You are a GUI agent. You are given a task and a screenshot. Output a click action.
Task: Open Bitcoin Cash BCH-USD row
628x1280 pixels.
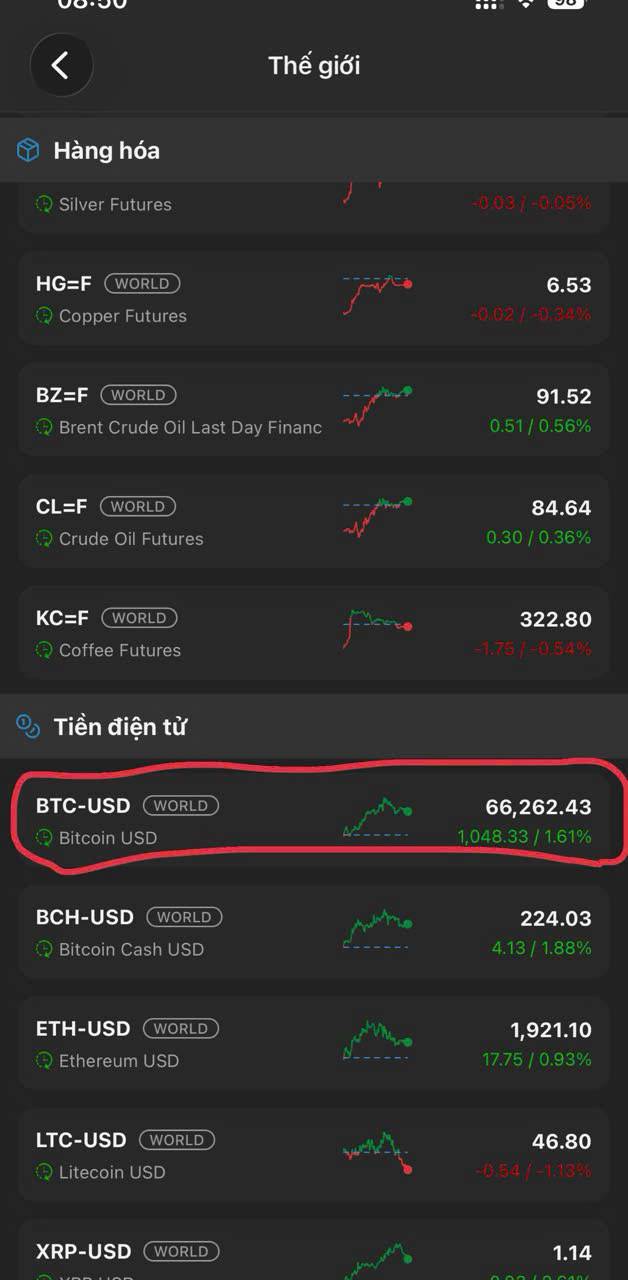tap(314, 932)
